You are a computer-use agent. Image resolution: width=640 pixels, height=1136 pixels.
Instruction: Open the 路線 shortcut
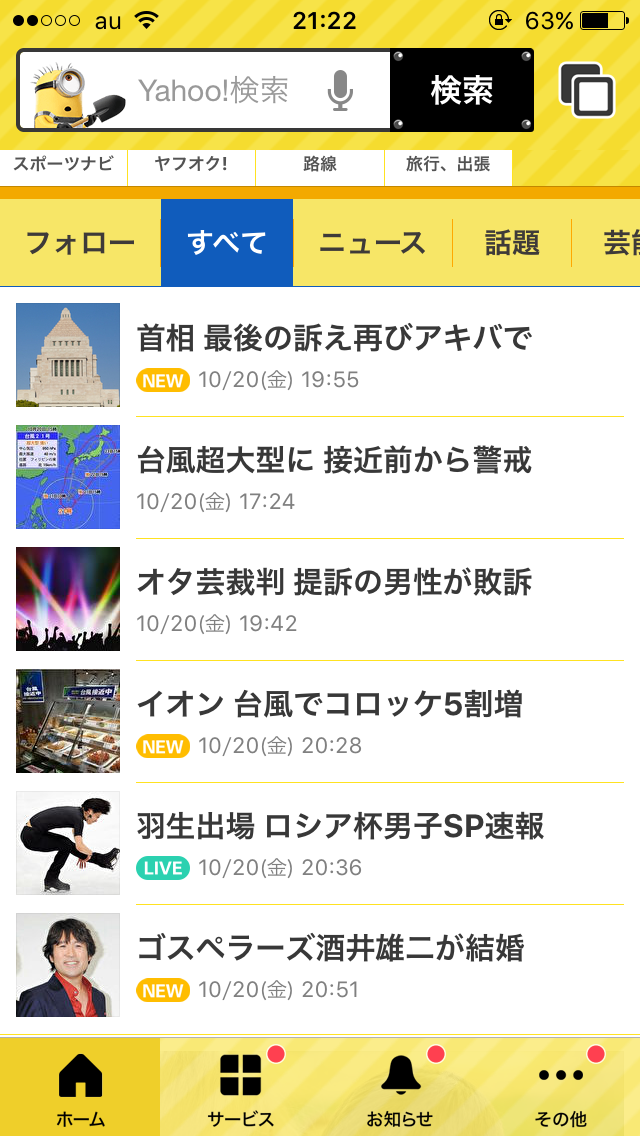(320, 165)
